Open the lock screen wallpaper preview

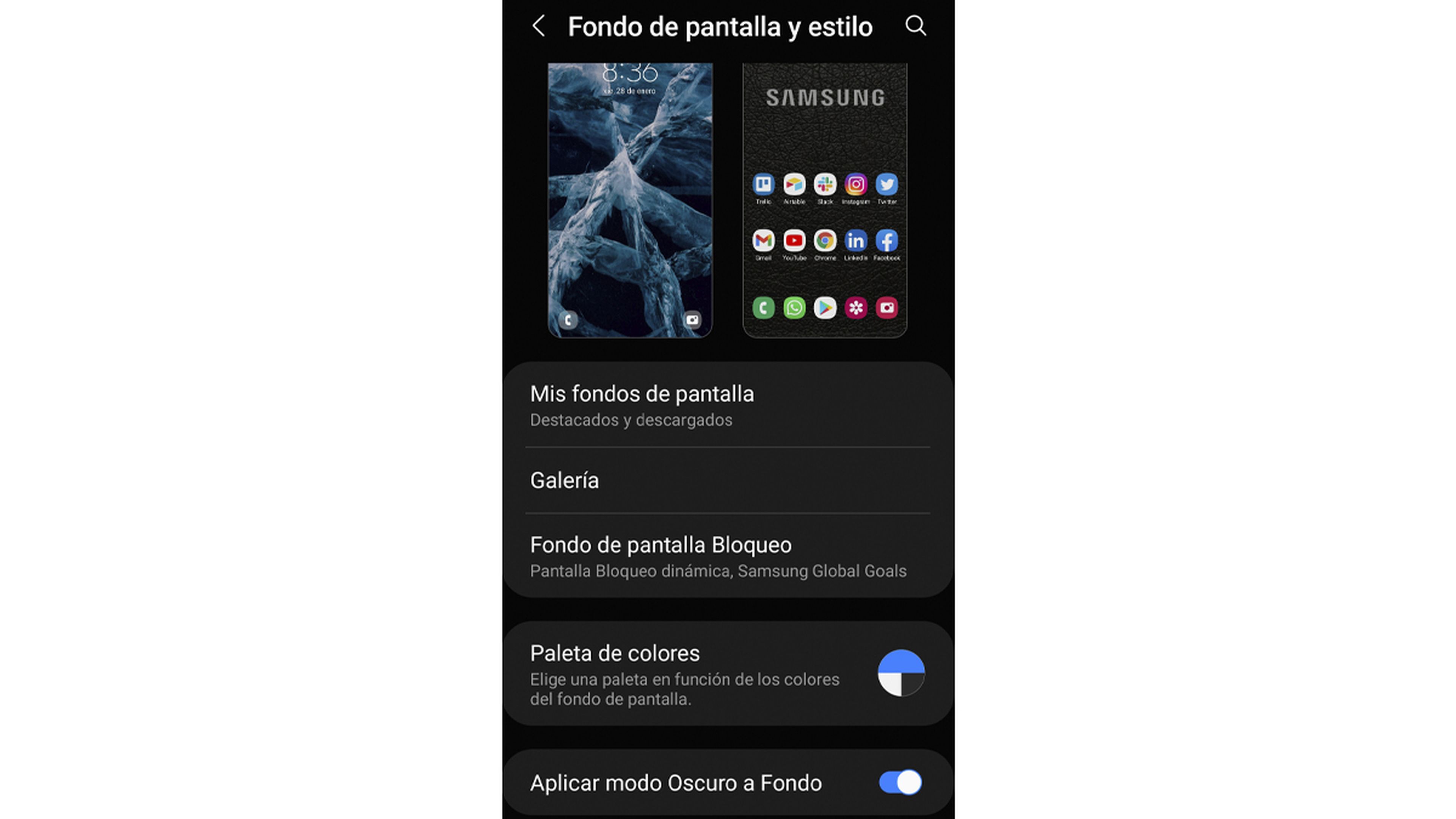tap(630, 200)
